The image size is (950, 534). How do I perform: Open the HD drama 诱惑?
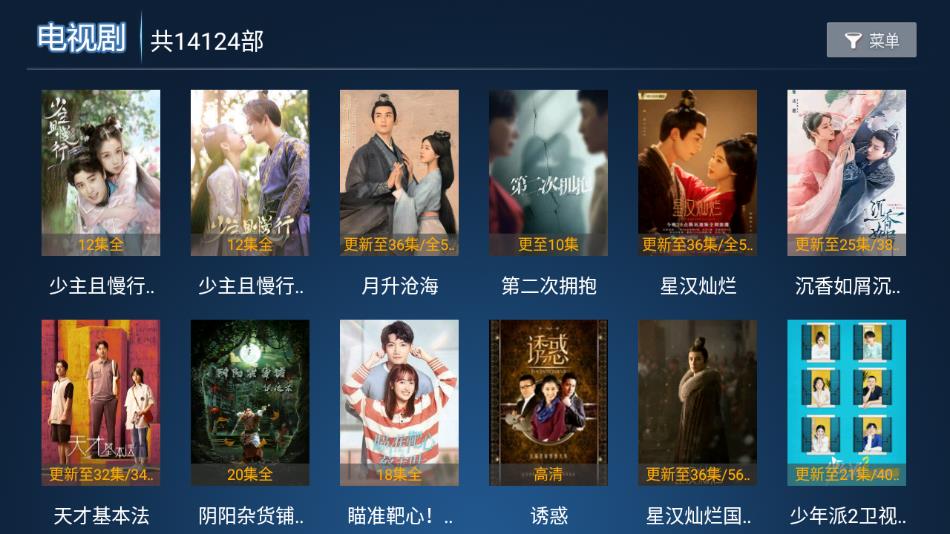(548, 403)
